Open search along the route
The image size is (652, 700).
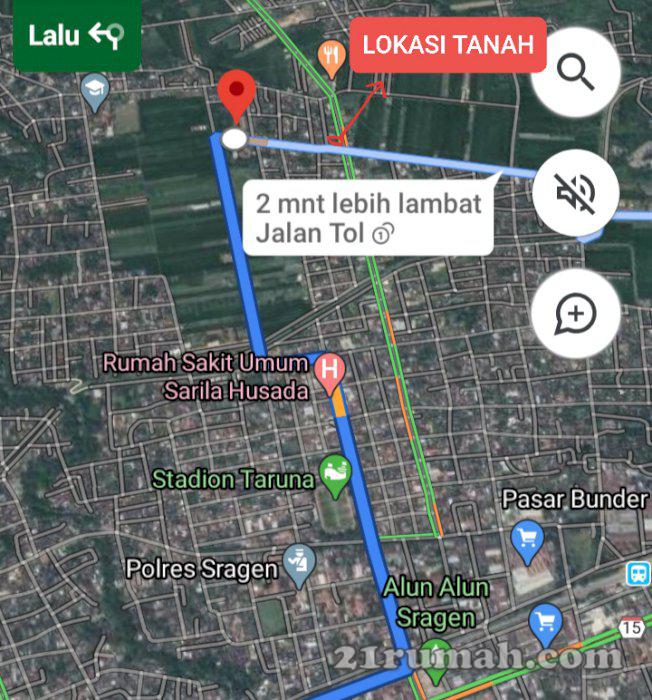[x=576, y=72]
